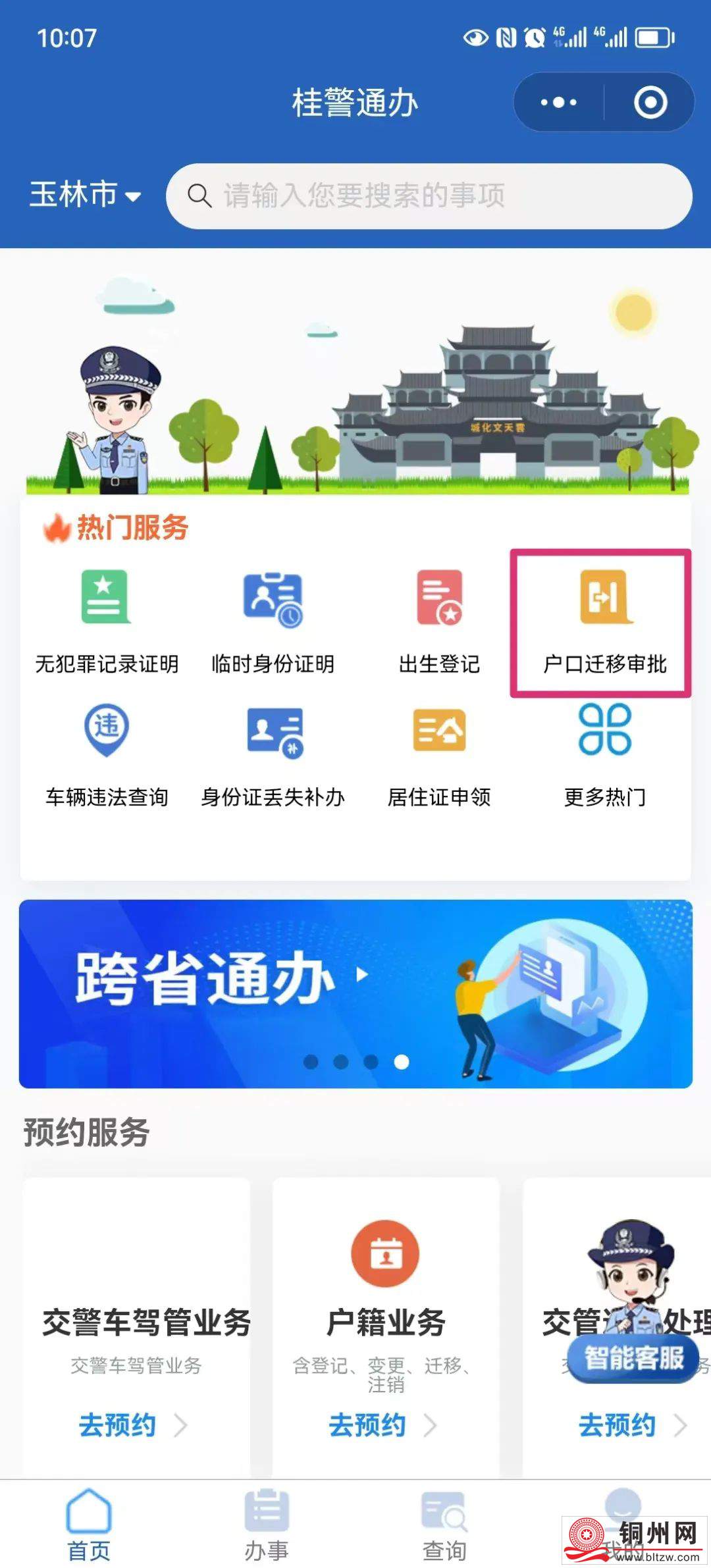Switch to the 查询 tab

(444, 1526)
